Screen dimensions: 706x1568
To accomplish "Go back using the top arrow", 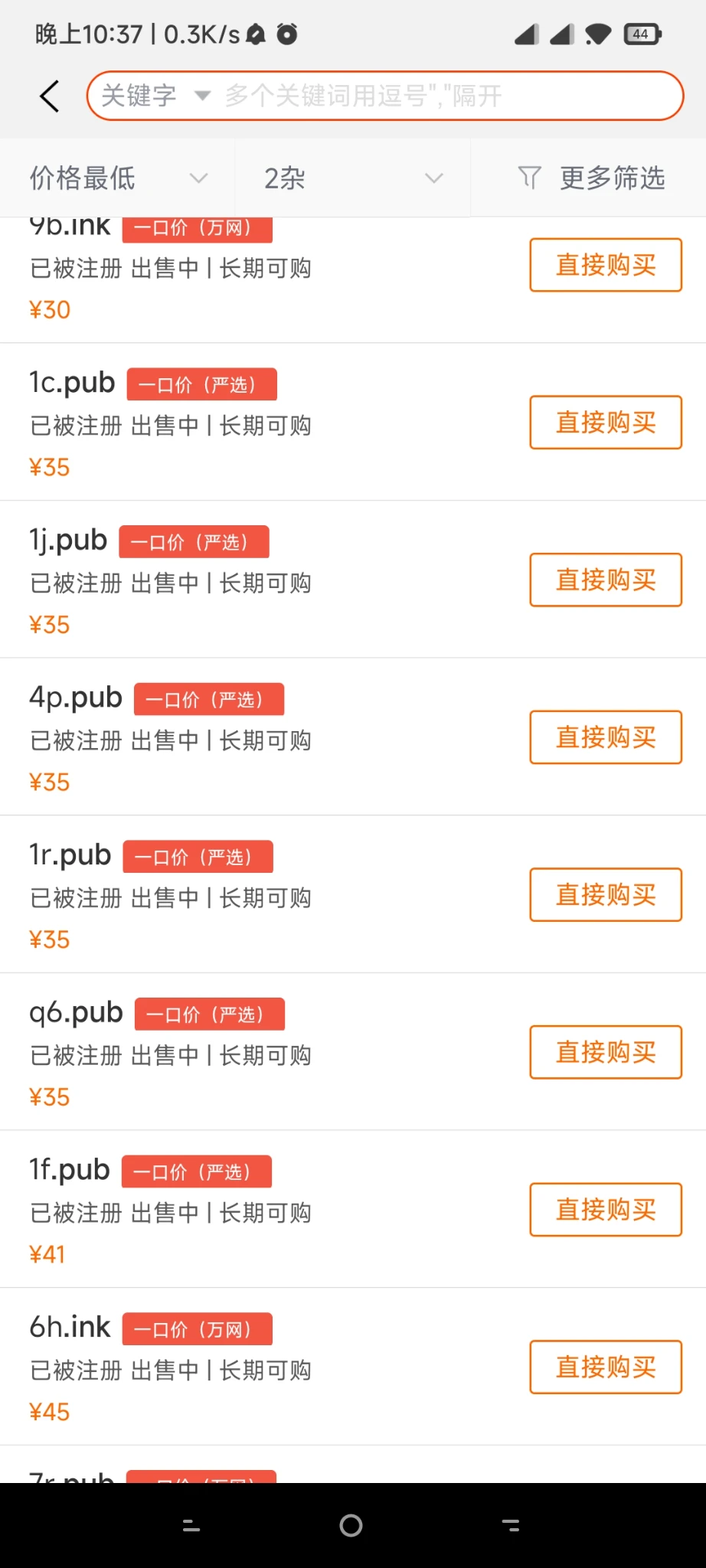I will pyautogui.click(x=50, y=96).
